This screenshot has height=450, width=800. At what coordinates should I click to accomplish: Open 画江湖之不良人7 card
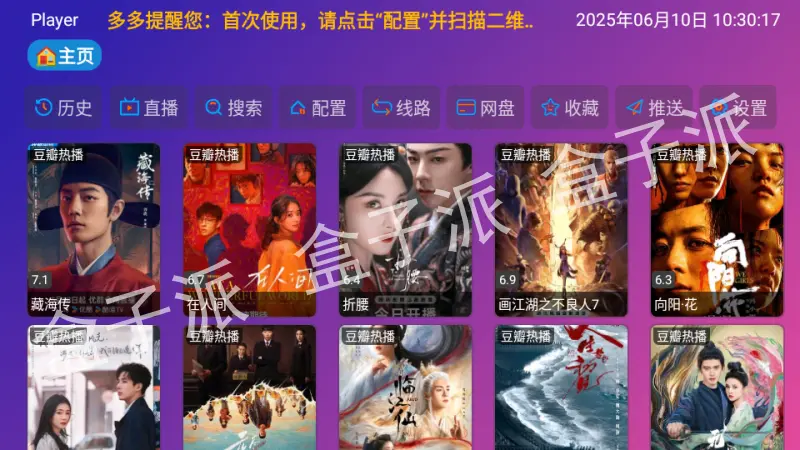pos(561,230)
